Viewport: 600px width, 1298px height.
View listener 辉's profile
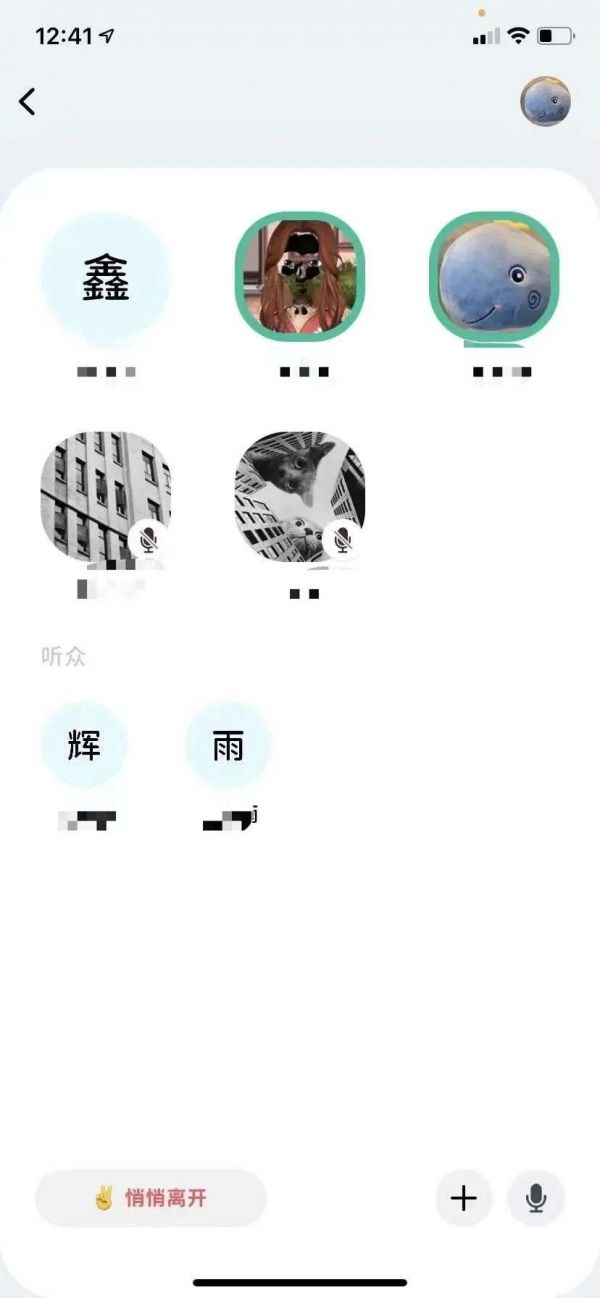point(84,745)
